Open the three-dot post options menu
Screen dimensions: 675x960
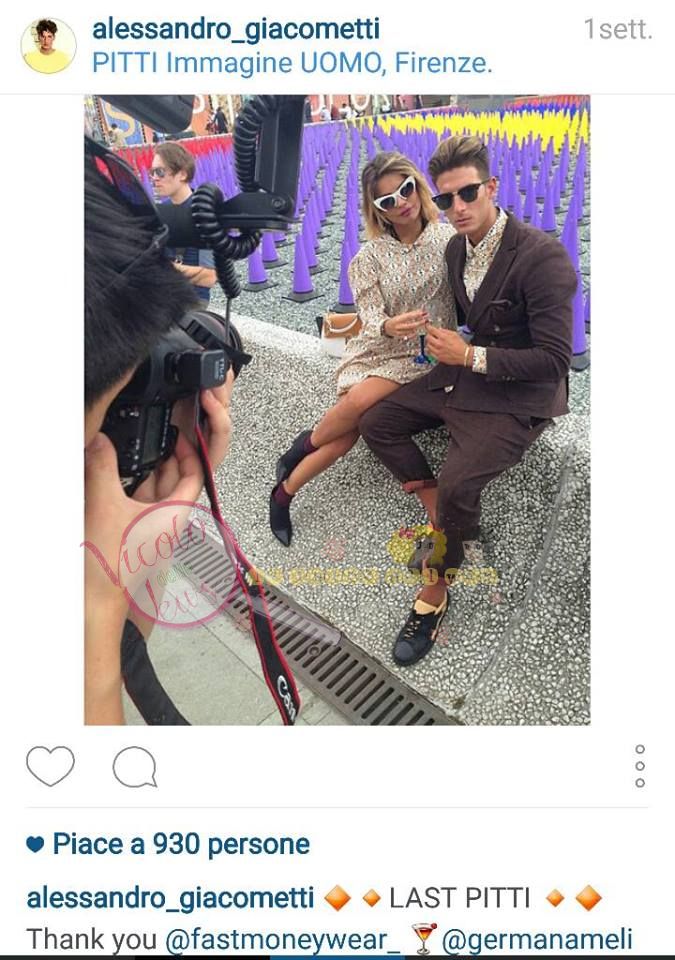640,766
